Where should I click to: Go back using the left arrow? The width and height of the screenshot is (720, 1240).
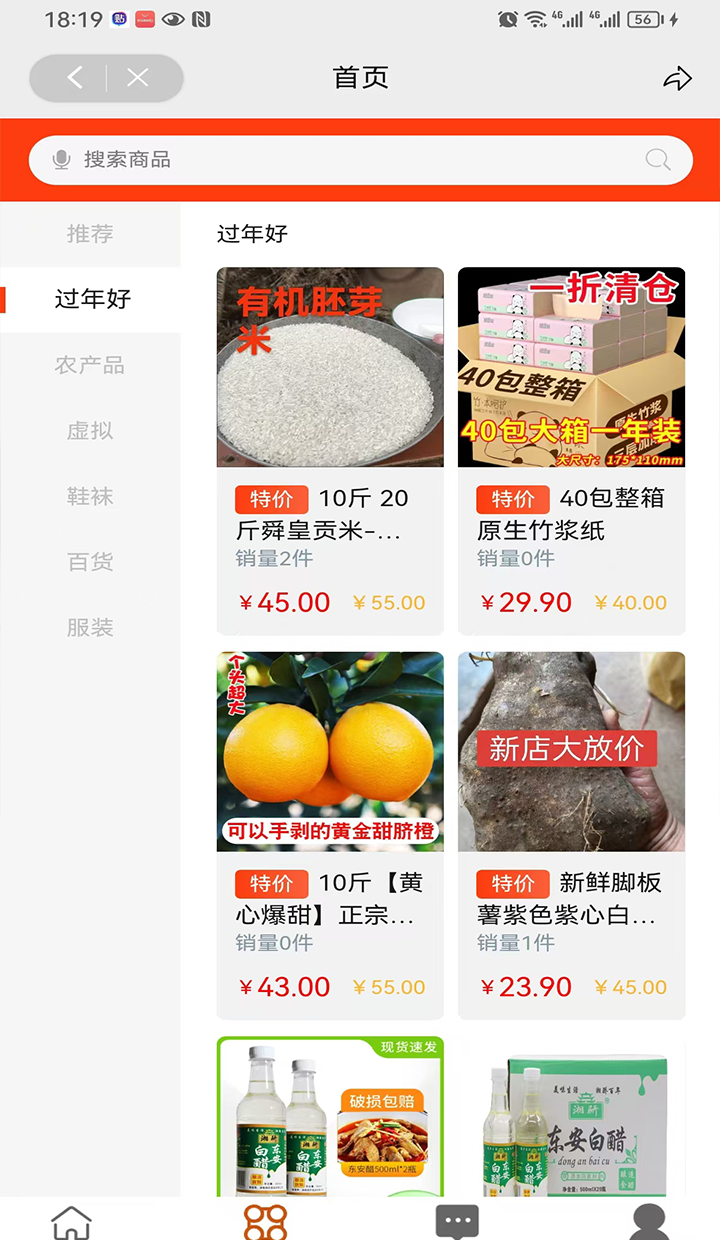point(75,78)
